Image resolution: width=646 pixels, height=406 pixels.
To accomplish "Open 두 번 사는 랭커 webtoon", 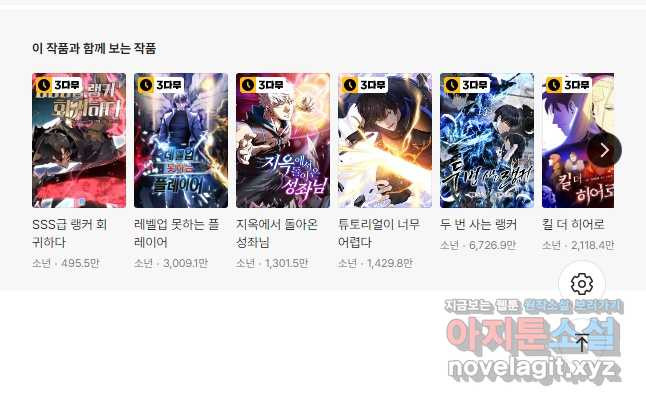I will pos(487,140).
